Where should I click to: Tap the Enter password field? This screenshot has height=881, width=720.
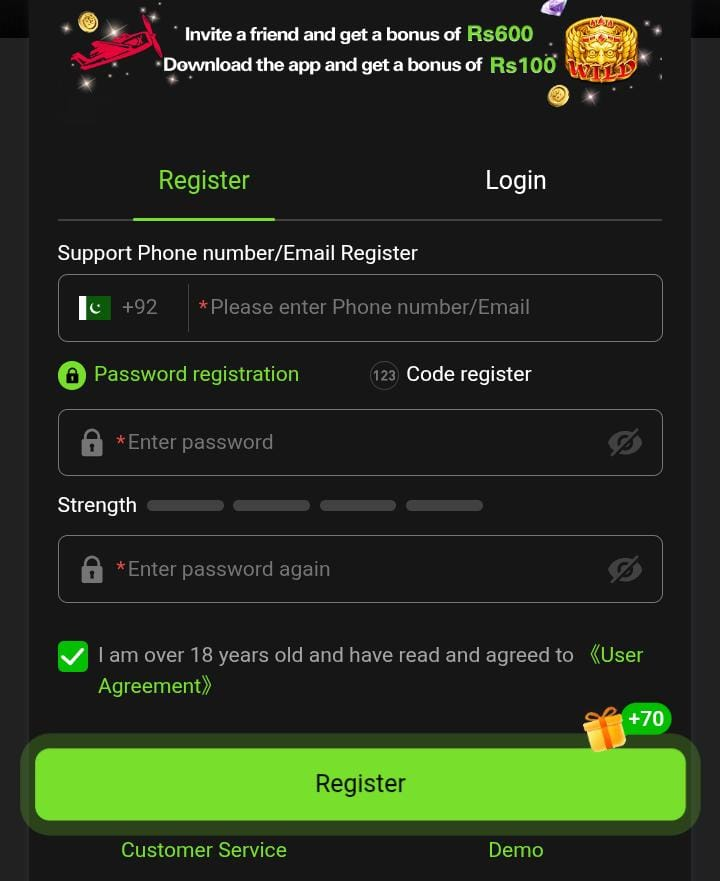[x=350, y=442]
